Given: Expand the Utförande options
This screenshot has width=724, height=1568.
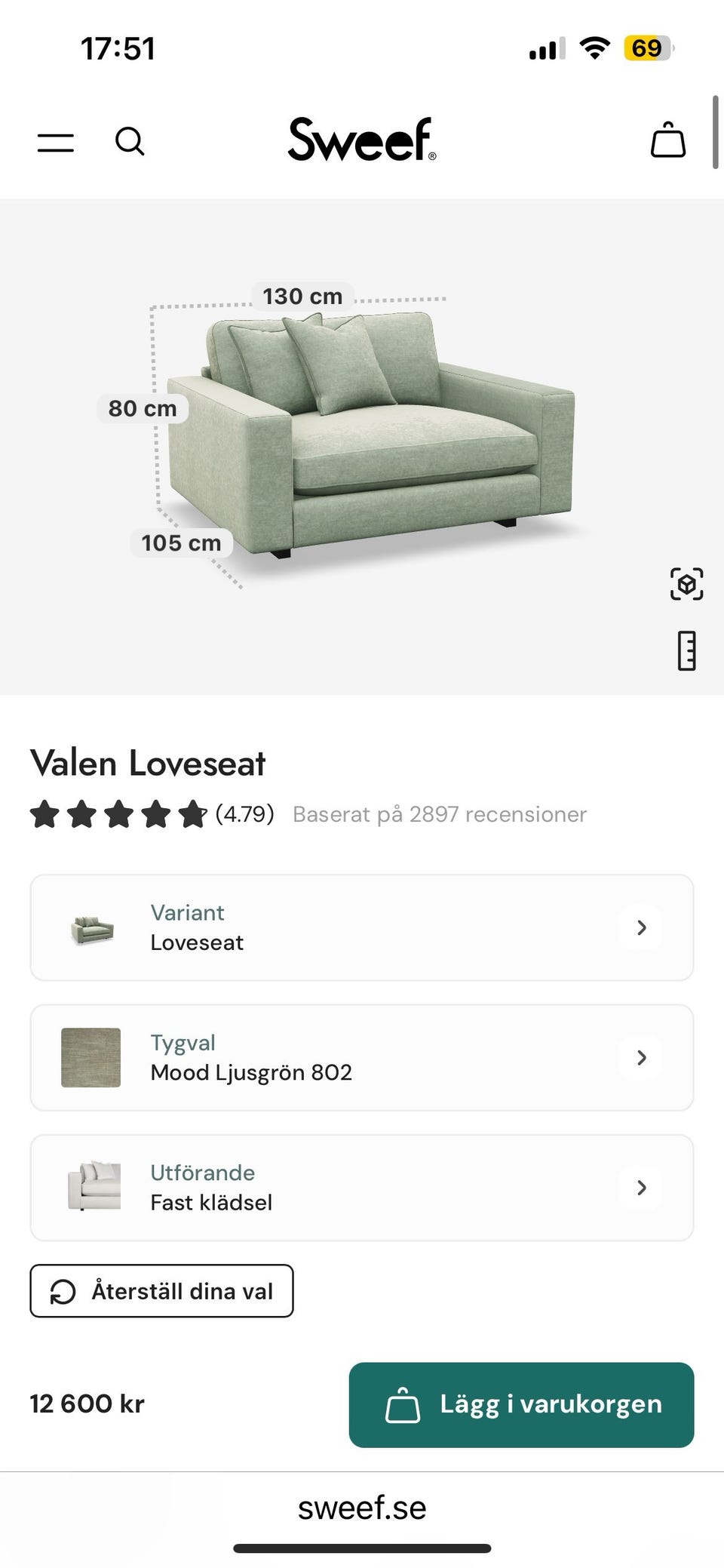Looking at the screenshot, I should click(x=641, y=1187).
